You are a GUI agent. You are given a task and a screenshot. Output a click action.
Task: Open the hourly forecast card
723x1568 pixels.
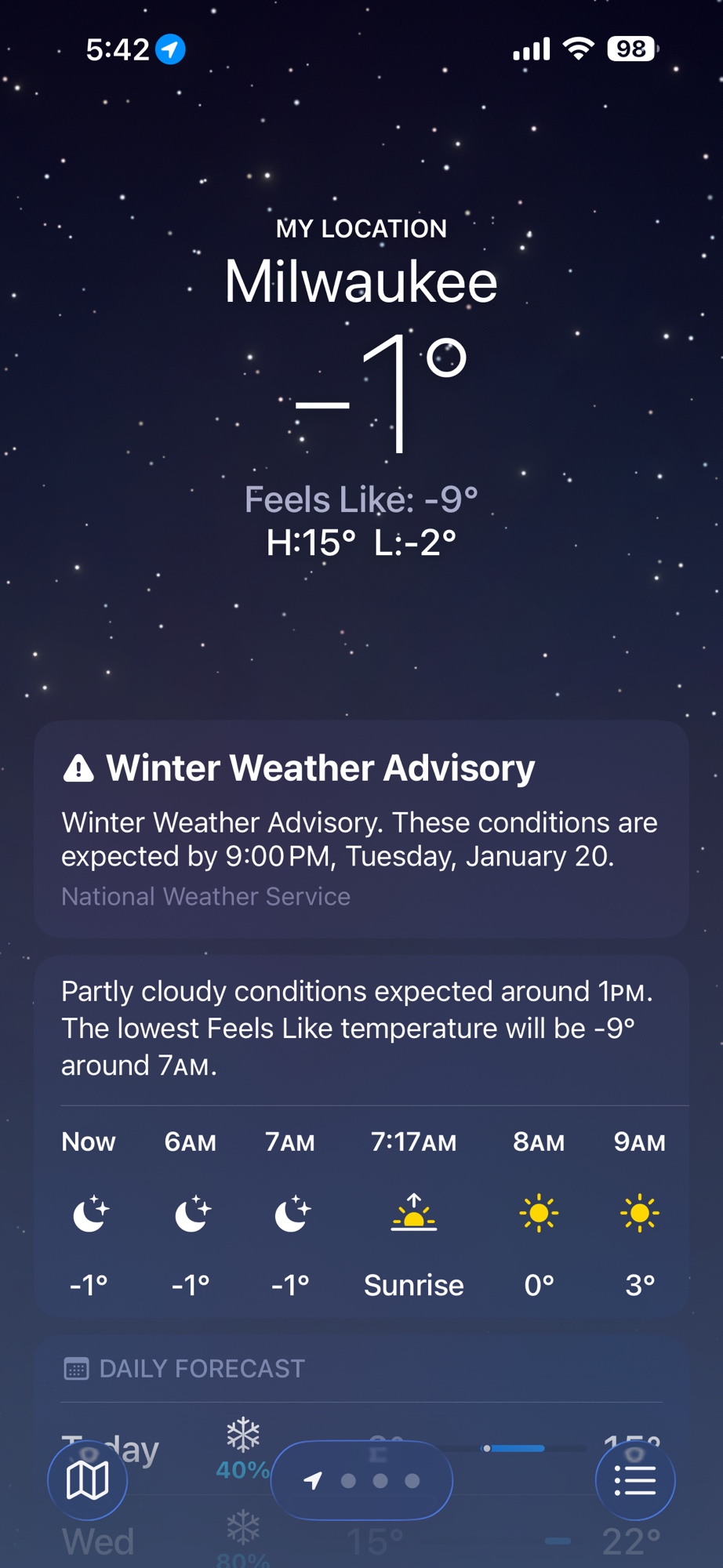point(361,1211)
